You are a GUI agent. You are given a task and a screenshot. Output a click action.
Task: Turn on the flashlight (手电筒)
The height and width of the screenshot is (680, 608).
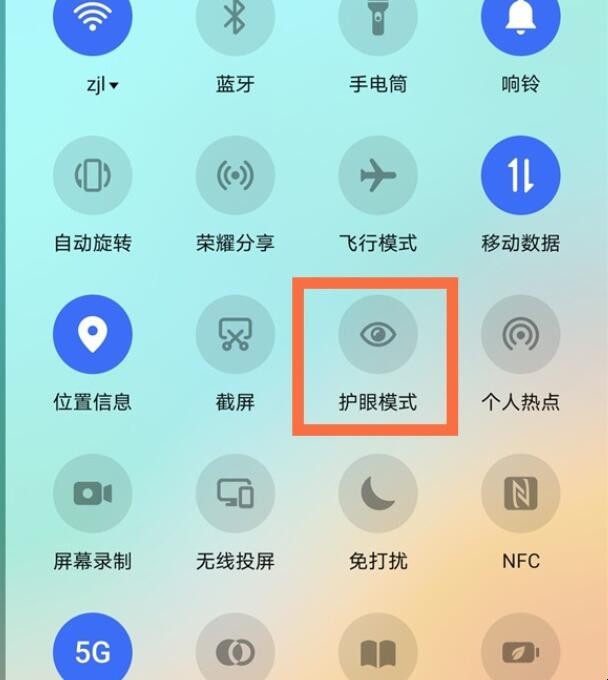[x=378, y=20]
